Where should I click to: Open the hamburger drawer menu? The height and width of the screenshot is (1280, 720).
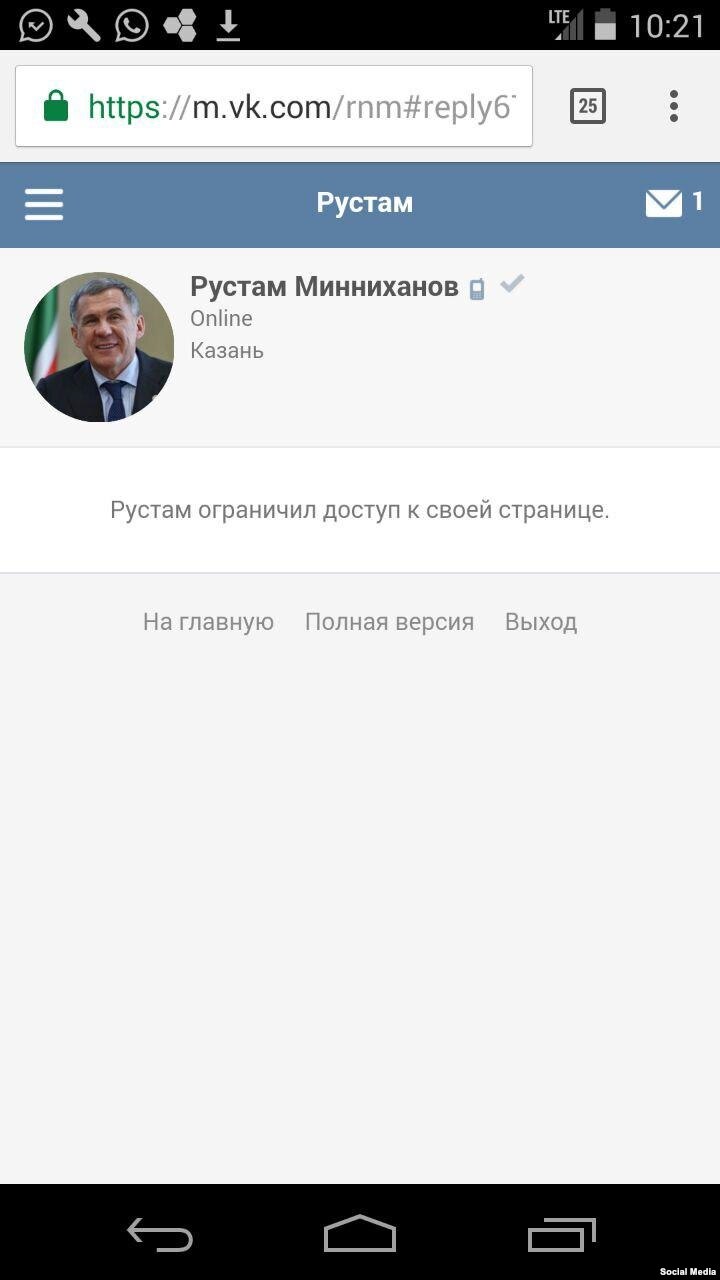click(44, 204)
